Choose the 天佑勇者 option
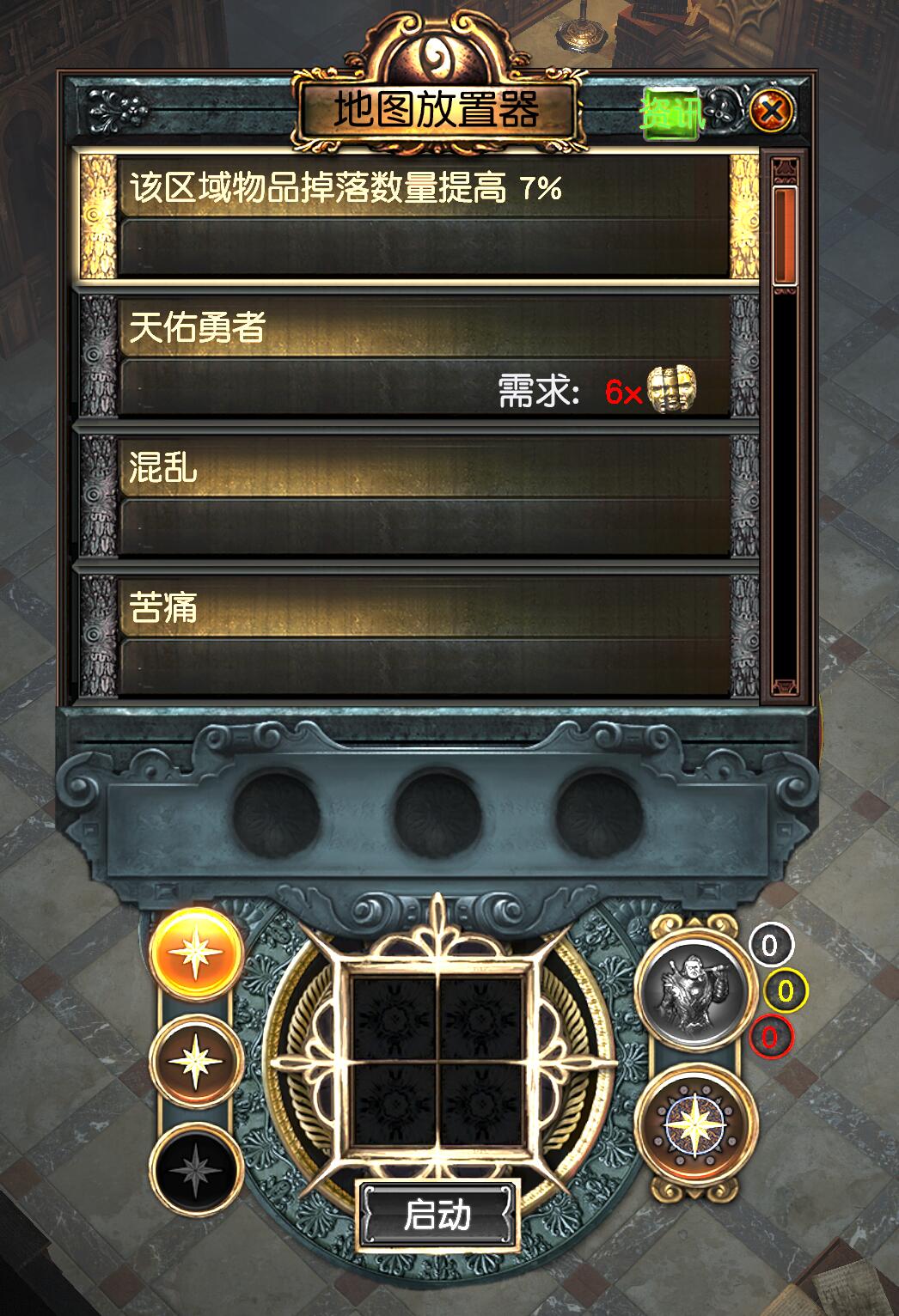Image resolution: width=899 pixels, height=1316 pixels. click(x=421, y=356)
